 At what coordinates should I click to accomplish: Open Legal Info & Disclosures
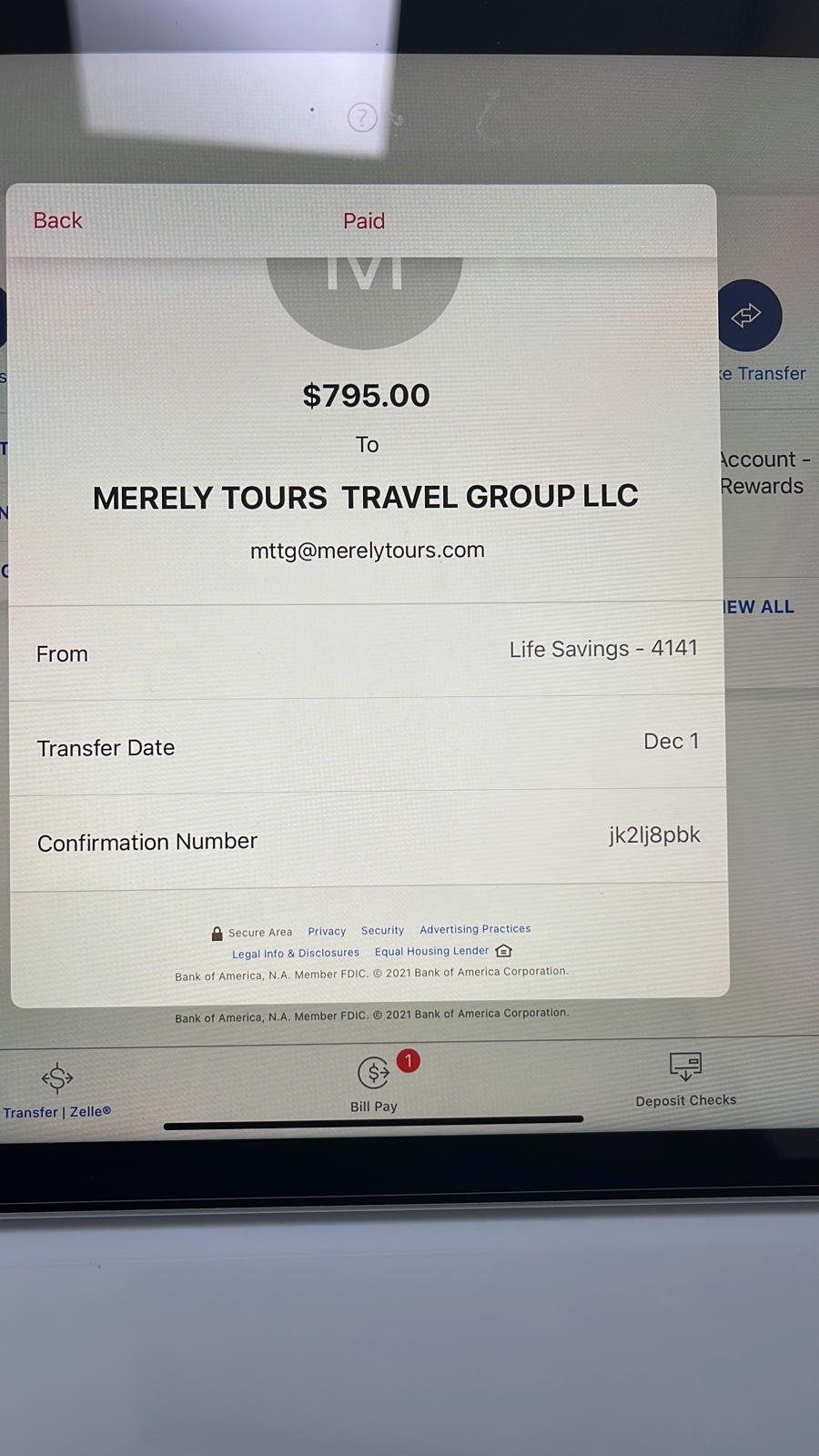tap(296, 954)
